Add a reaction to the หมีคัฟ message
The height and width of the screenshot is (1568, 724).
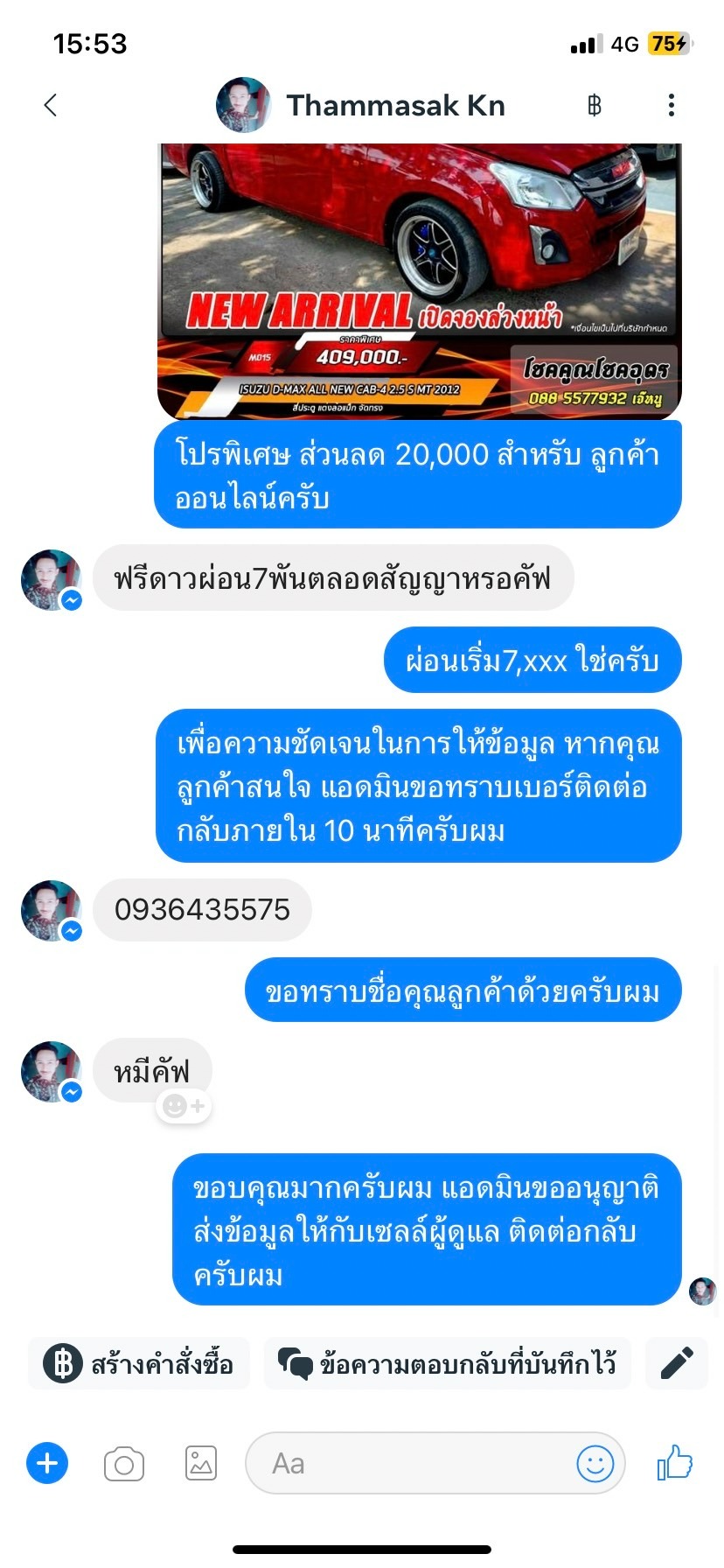tap(184, 1106)
